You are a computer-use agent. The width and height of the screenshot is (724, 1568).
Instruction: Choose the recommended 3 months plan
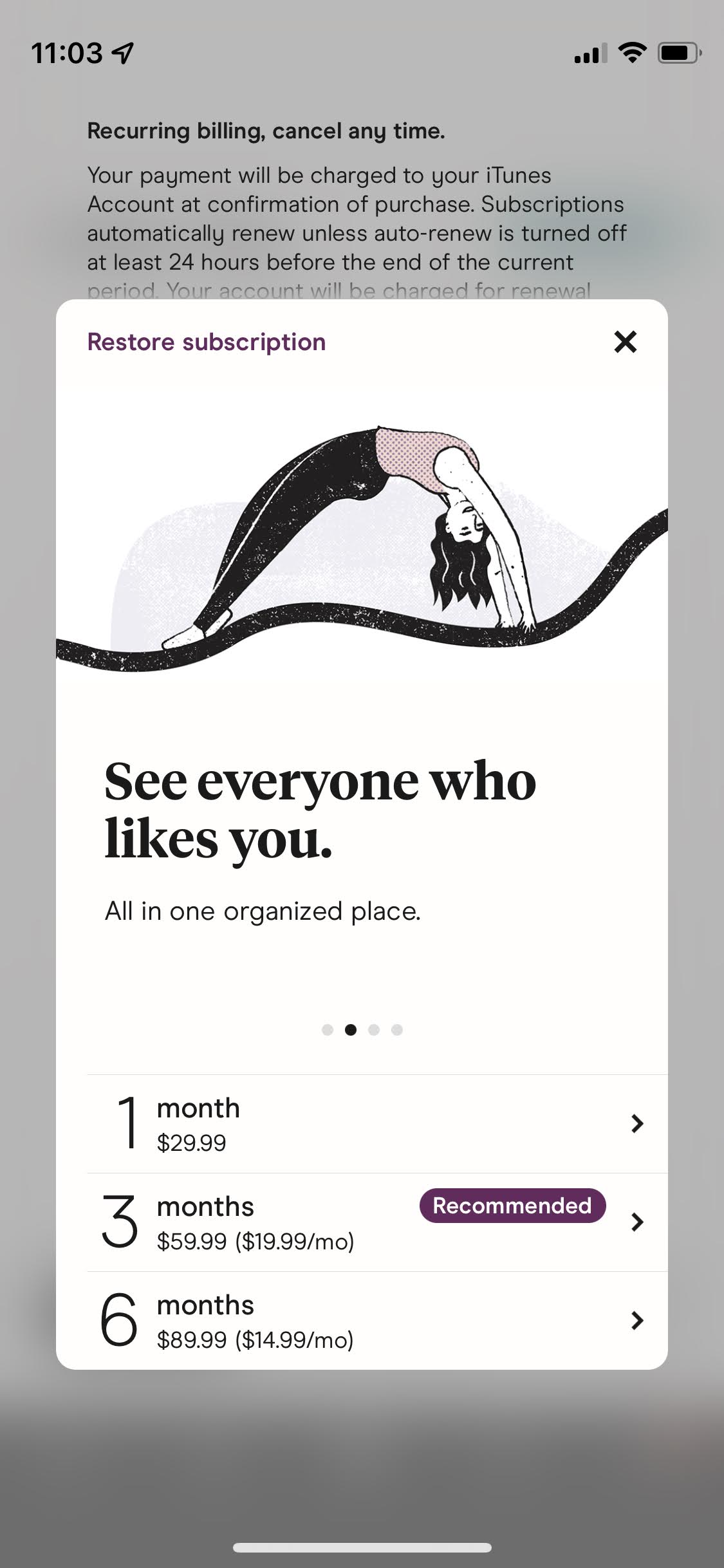(x=376, y=1222)
